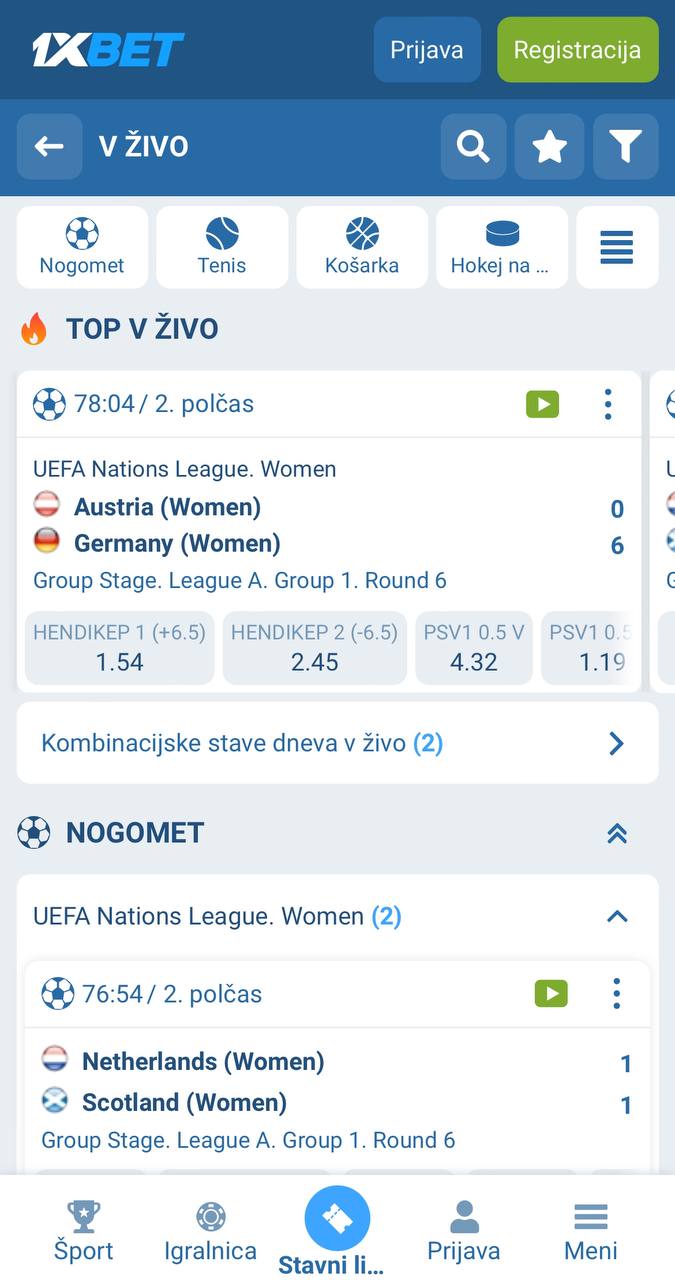Open the Registracija sign-up button
Screen dimensions: 675x1280
(x=578, y=49)
